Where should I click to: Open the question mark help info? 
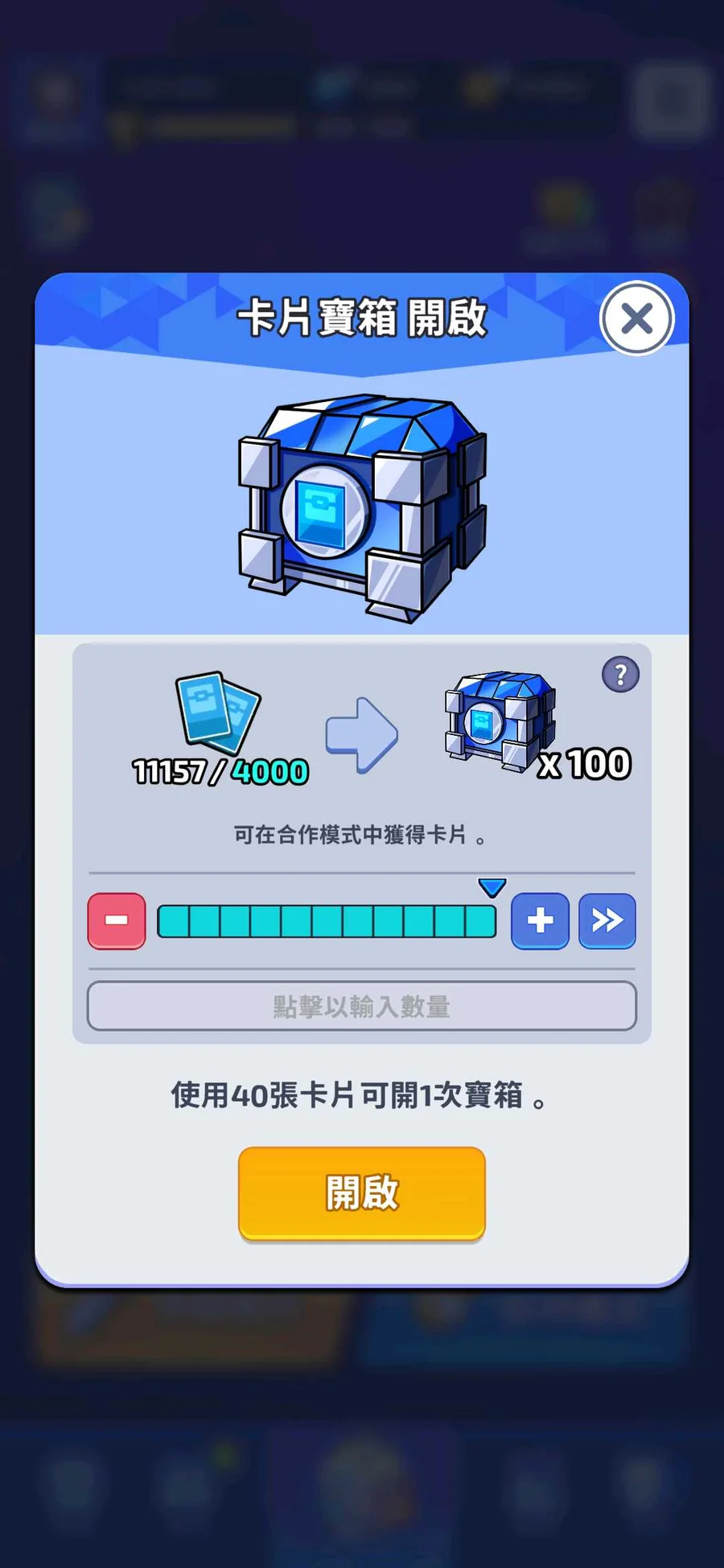point(620,675)
